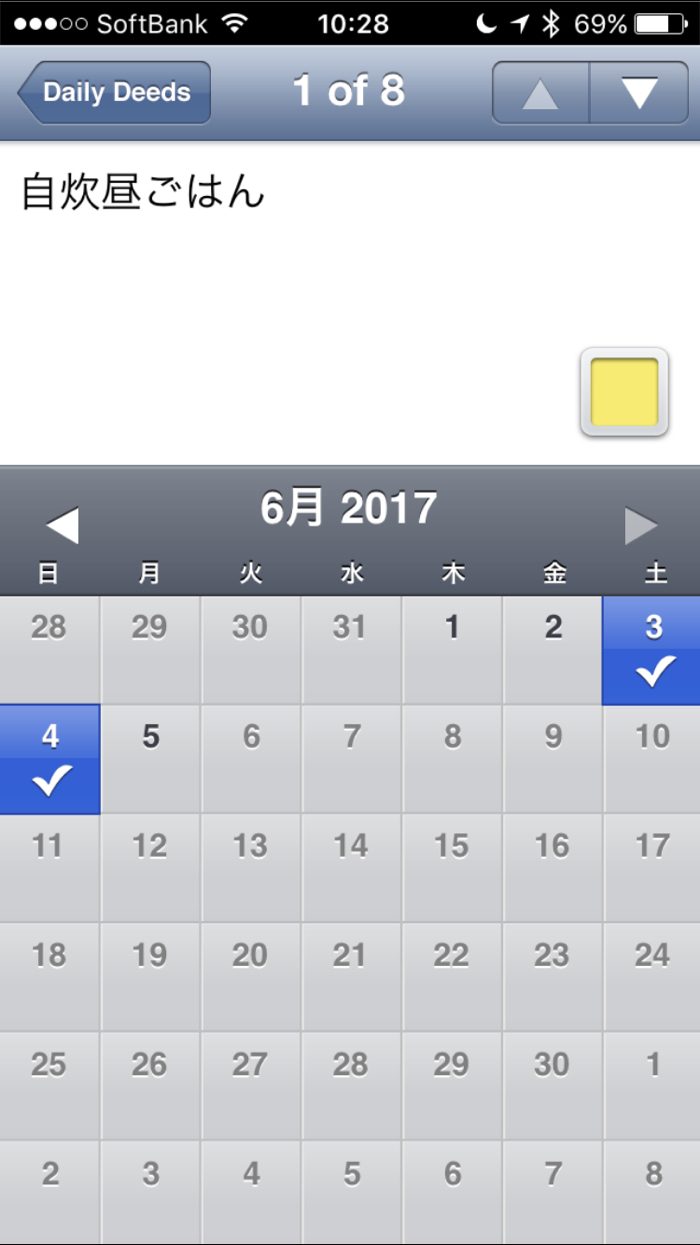Show the previous month in calendar
The image size is (700, 1245).
62,525
